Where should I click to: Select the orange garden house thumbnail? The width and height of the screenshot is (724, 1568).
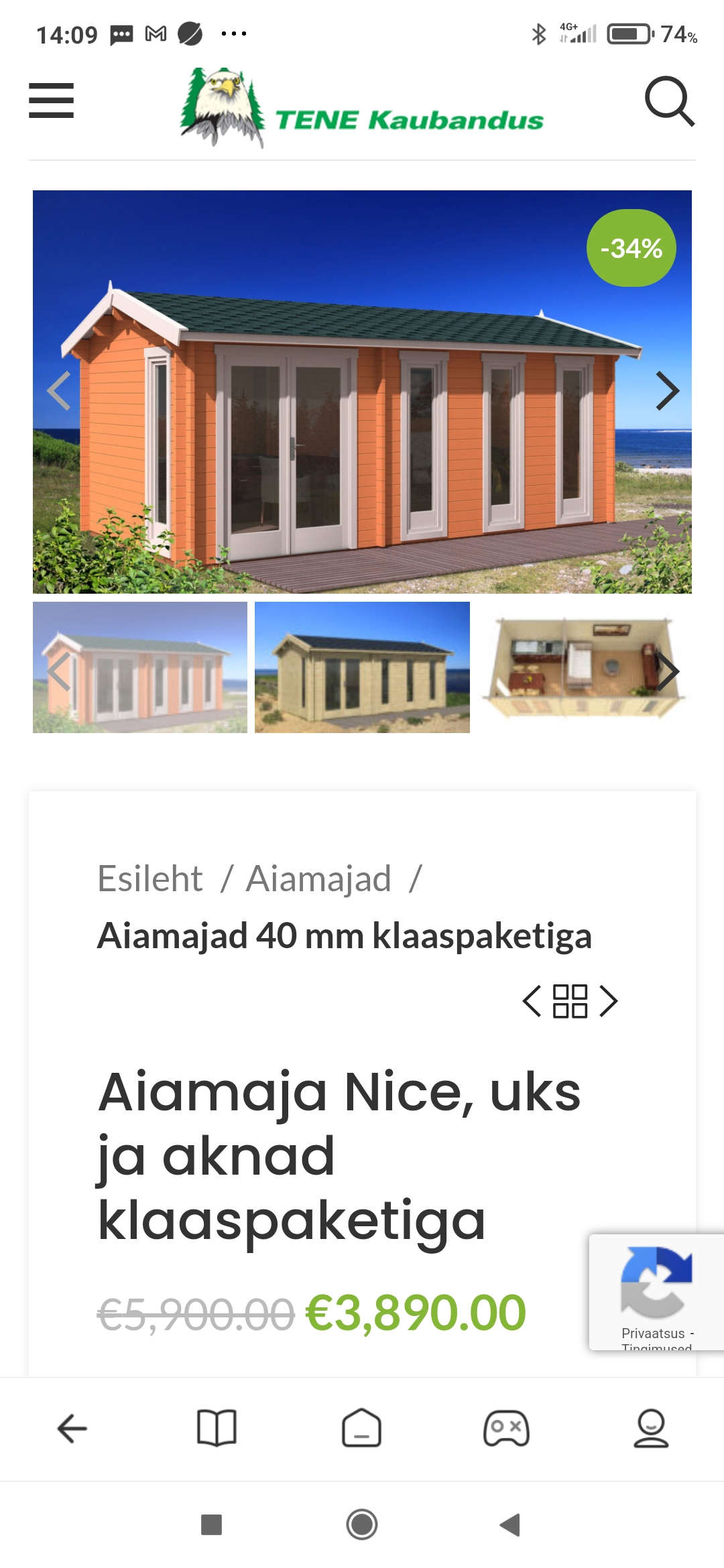[x=139, y=667]
